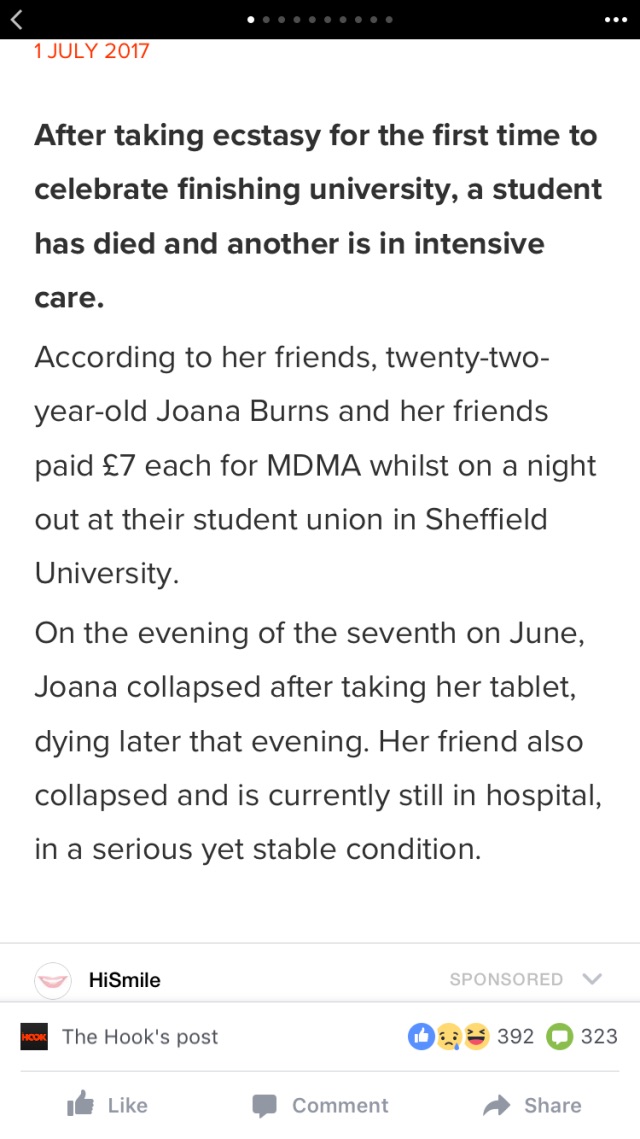The width and height of the screenshot is (640, 1139).
Task: Open the three-dot overflow menu
Action: [x=615, y=20]
